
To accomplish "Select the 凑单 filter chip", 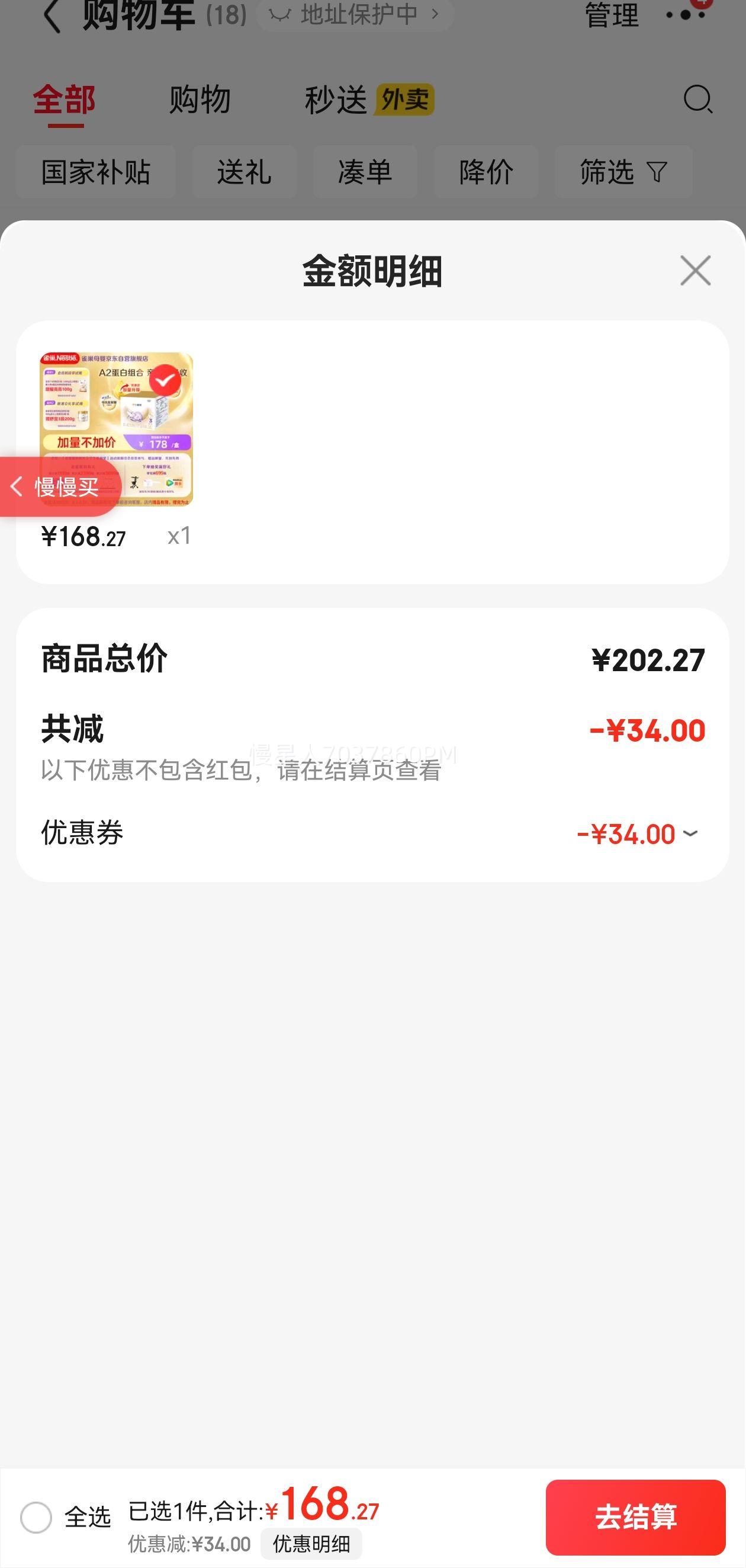I will click(x=365, y=172).
